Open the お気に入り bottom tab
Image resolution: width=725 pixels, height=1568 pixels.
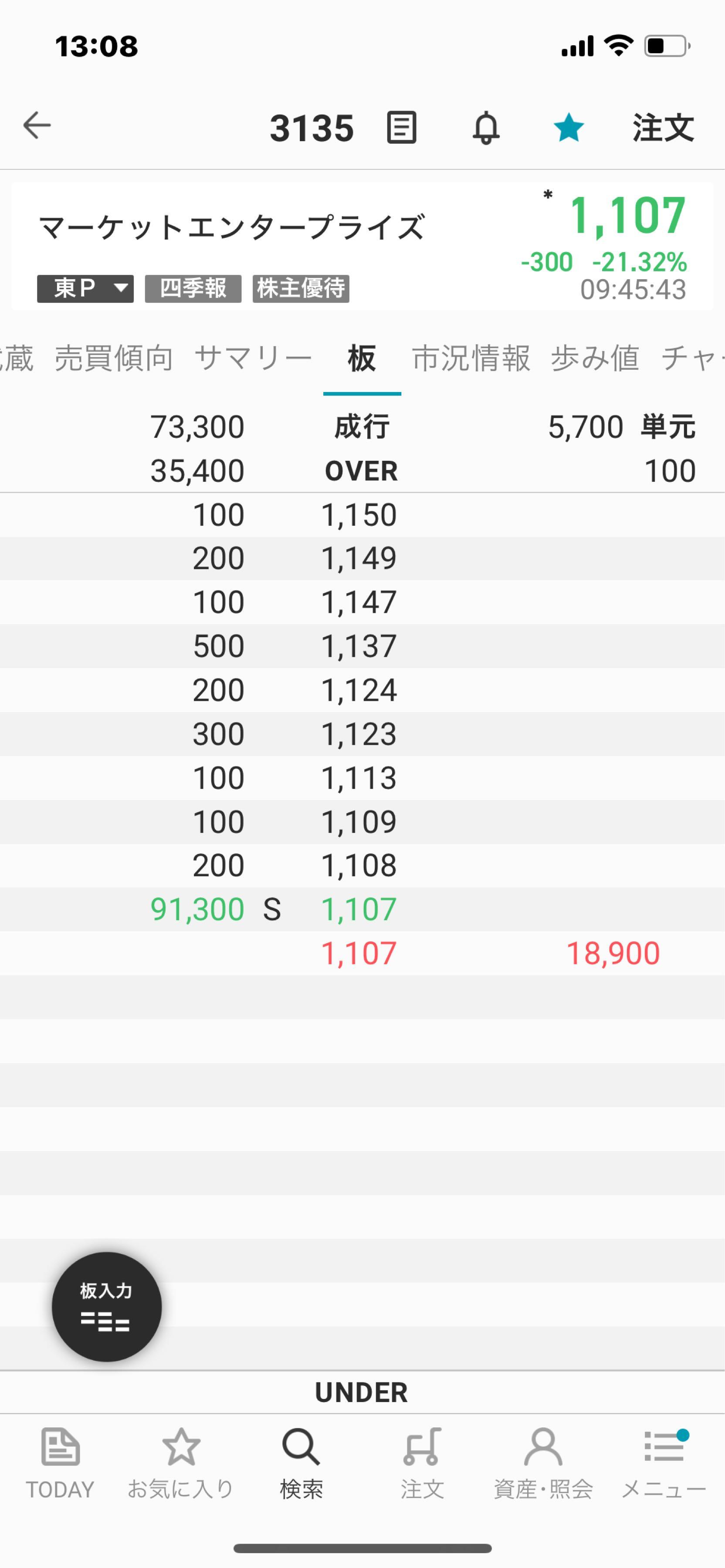181,1463
